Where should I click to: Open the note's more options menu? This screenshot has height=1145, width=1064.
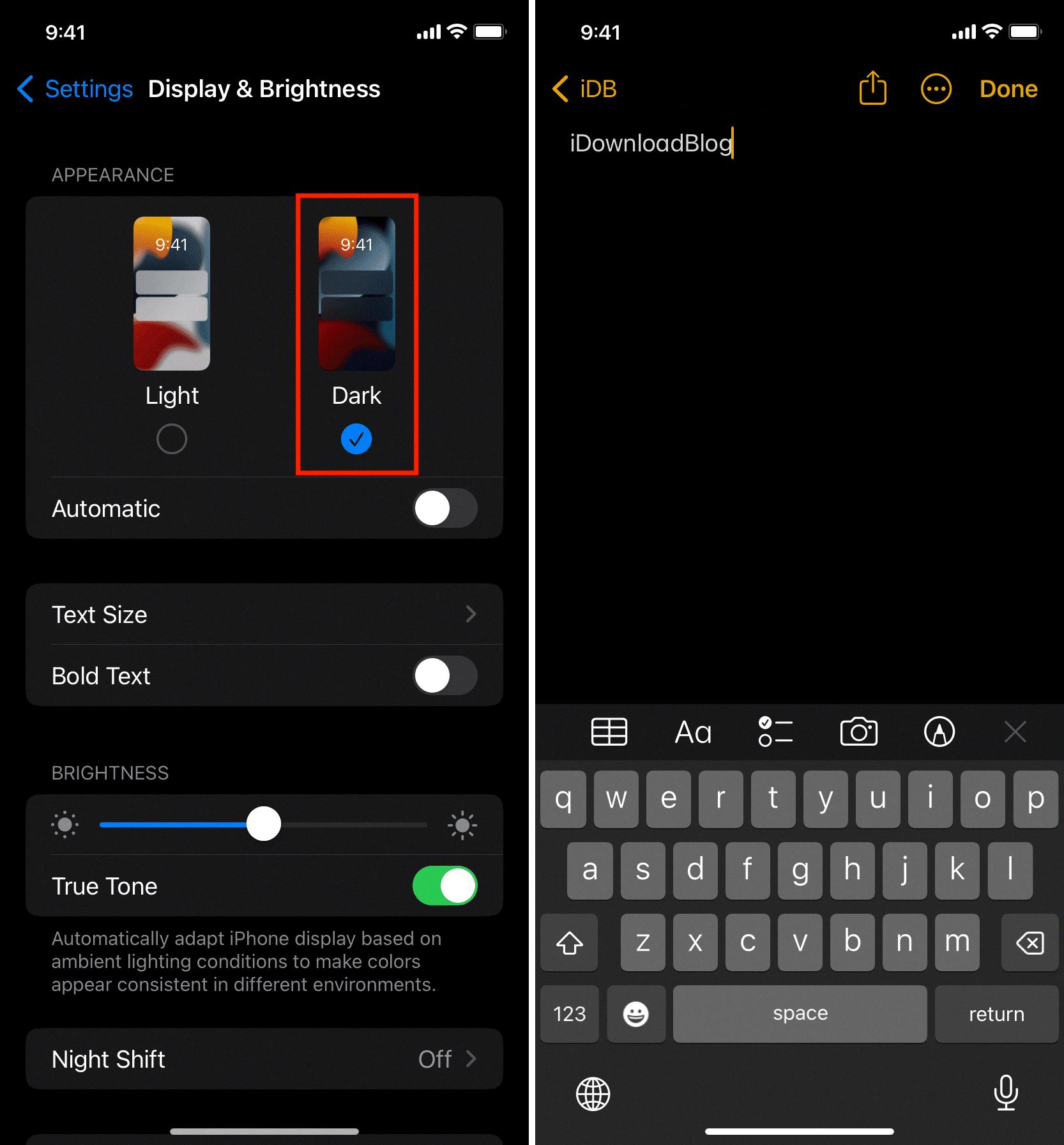point(936,89)
